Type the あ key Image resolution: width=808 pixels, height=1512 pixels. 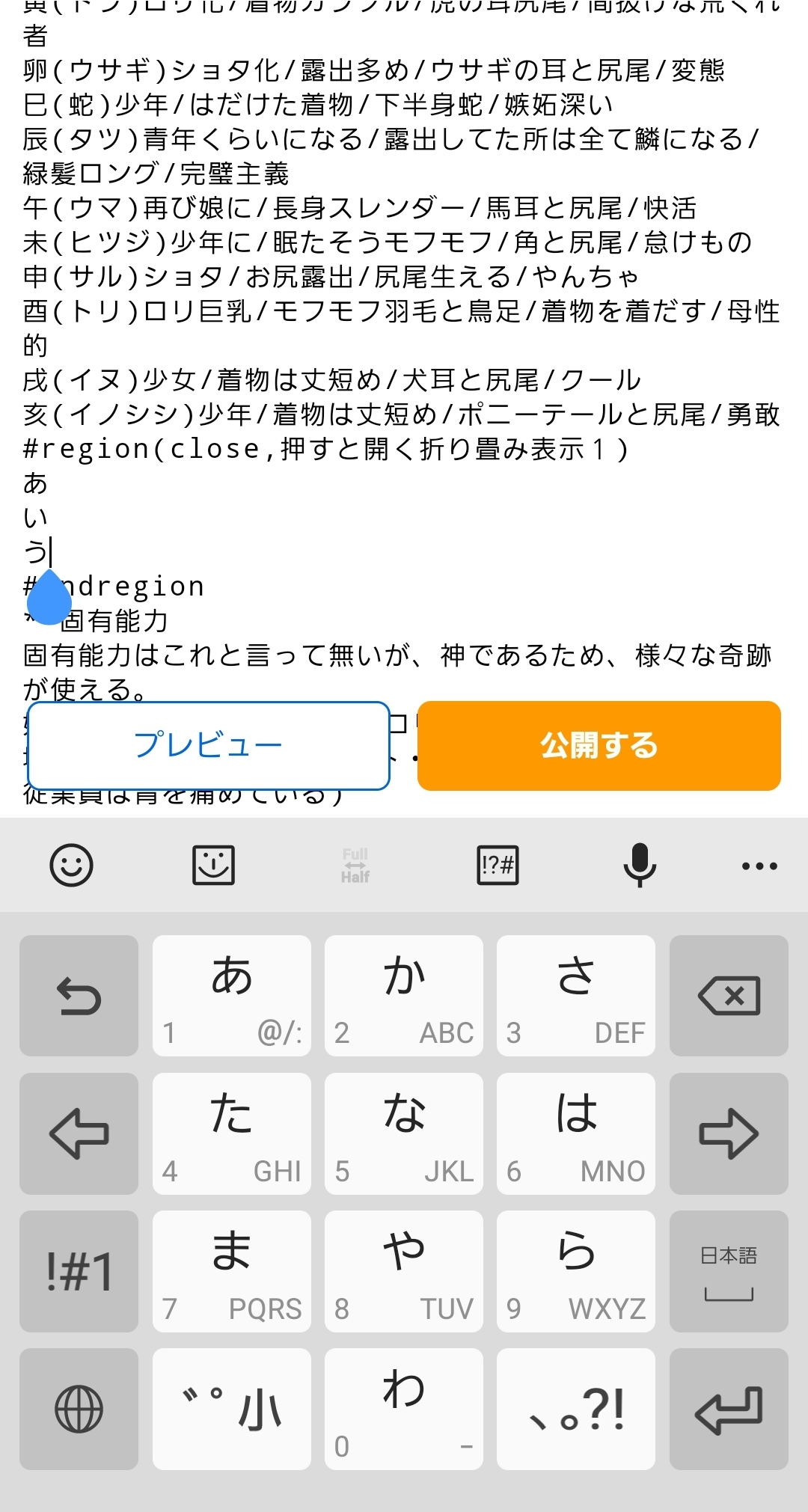tap(232, 995)
